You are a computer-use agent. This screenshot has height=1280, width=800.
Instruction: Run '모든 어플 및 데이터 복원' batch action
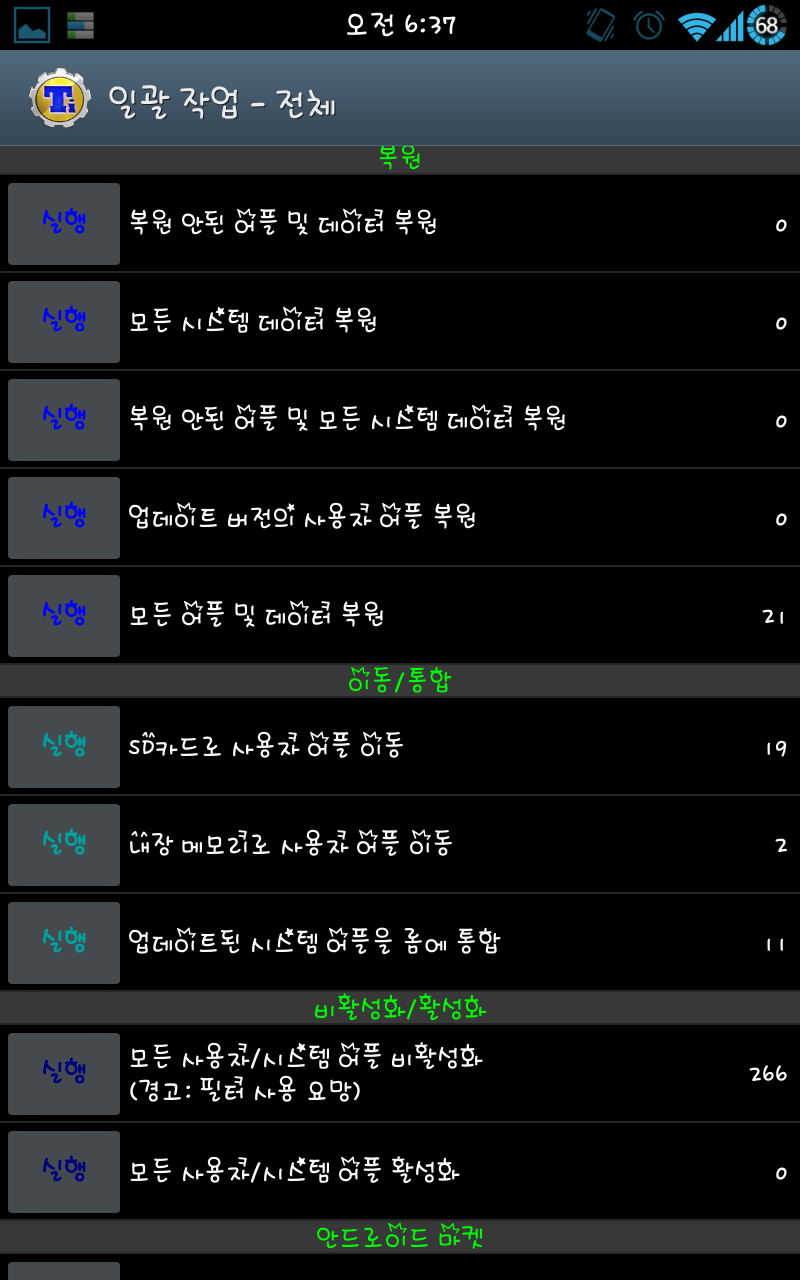(64, 616)
